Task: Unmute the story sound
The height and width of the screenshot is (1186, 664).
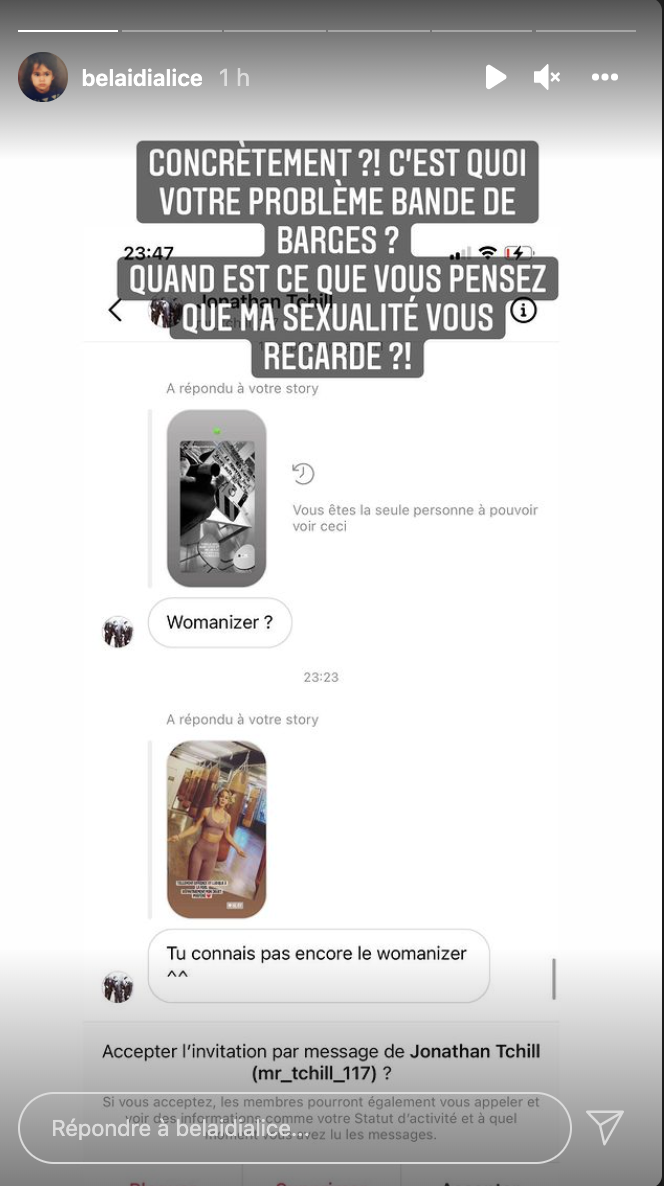Action: (x=546, y=77)
